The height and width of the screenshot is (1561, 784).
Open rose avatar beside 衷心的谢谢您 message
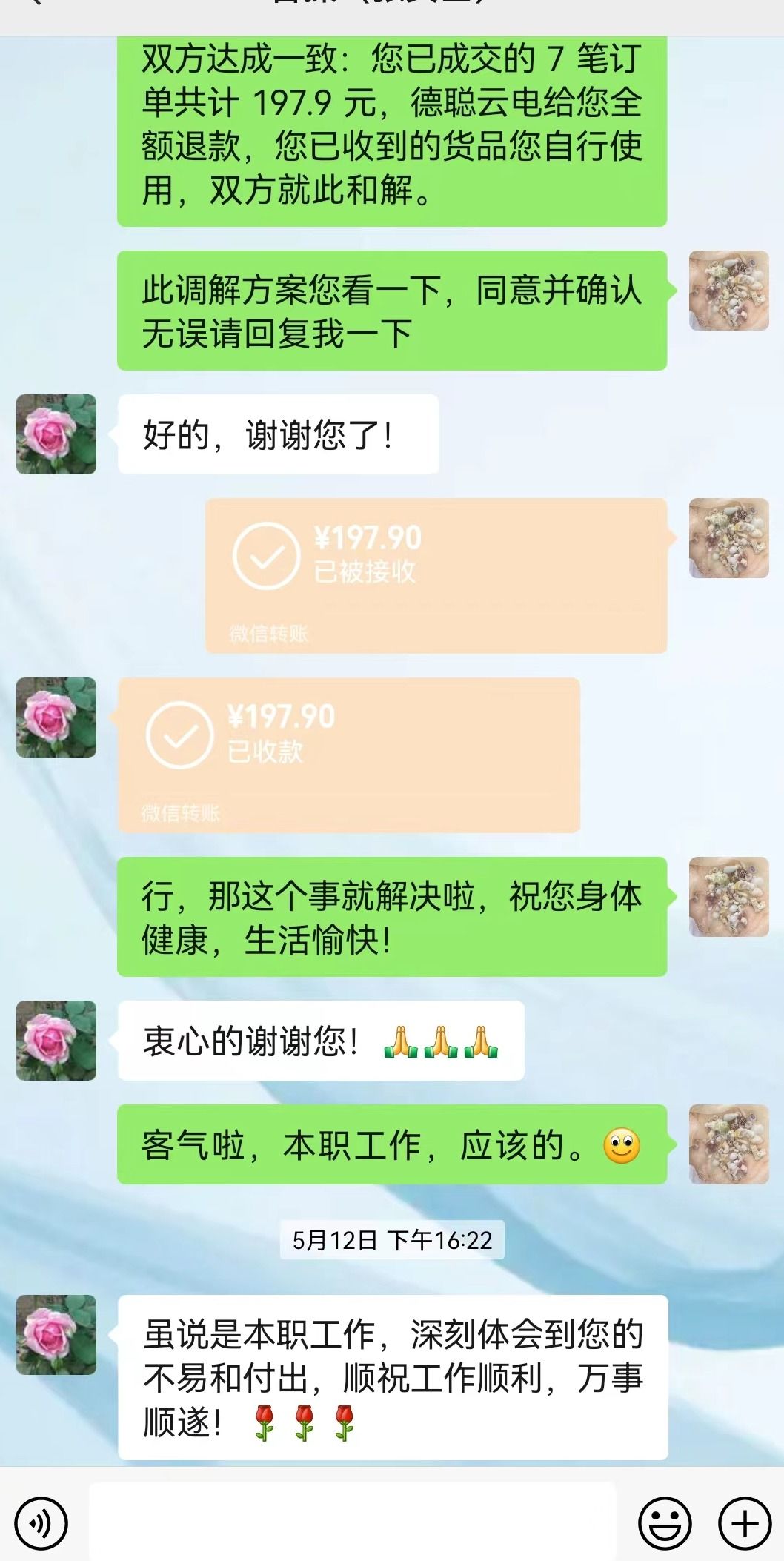coord(56,1040)
